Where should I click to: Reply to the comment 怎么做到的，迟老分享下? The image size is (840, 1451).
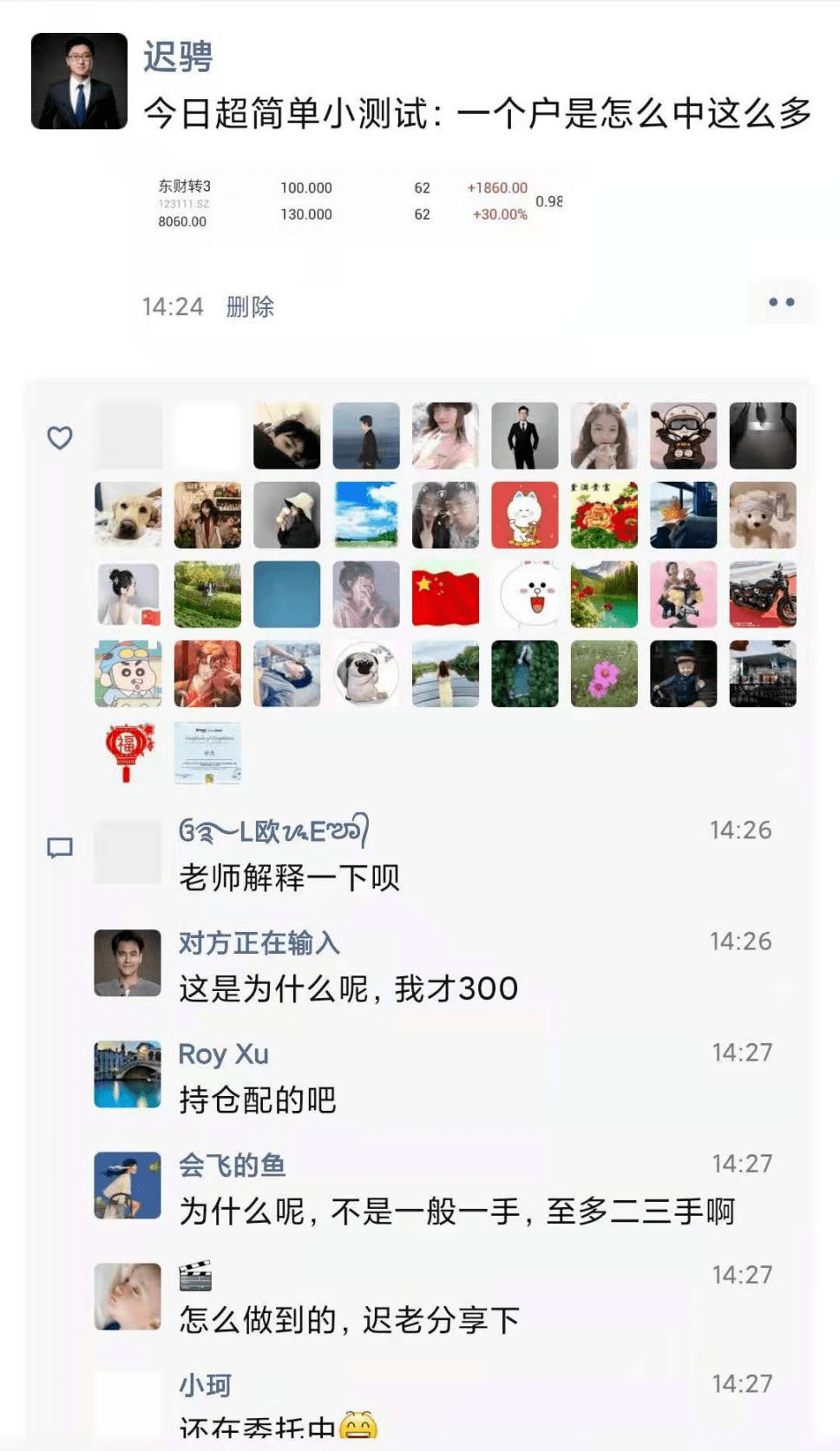pyautogui.click(x=349, y=1321)
